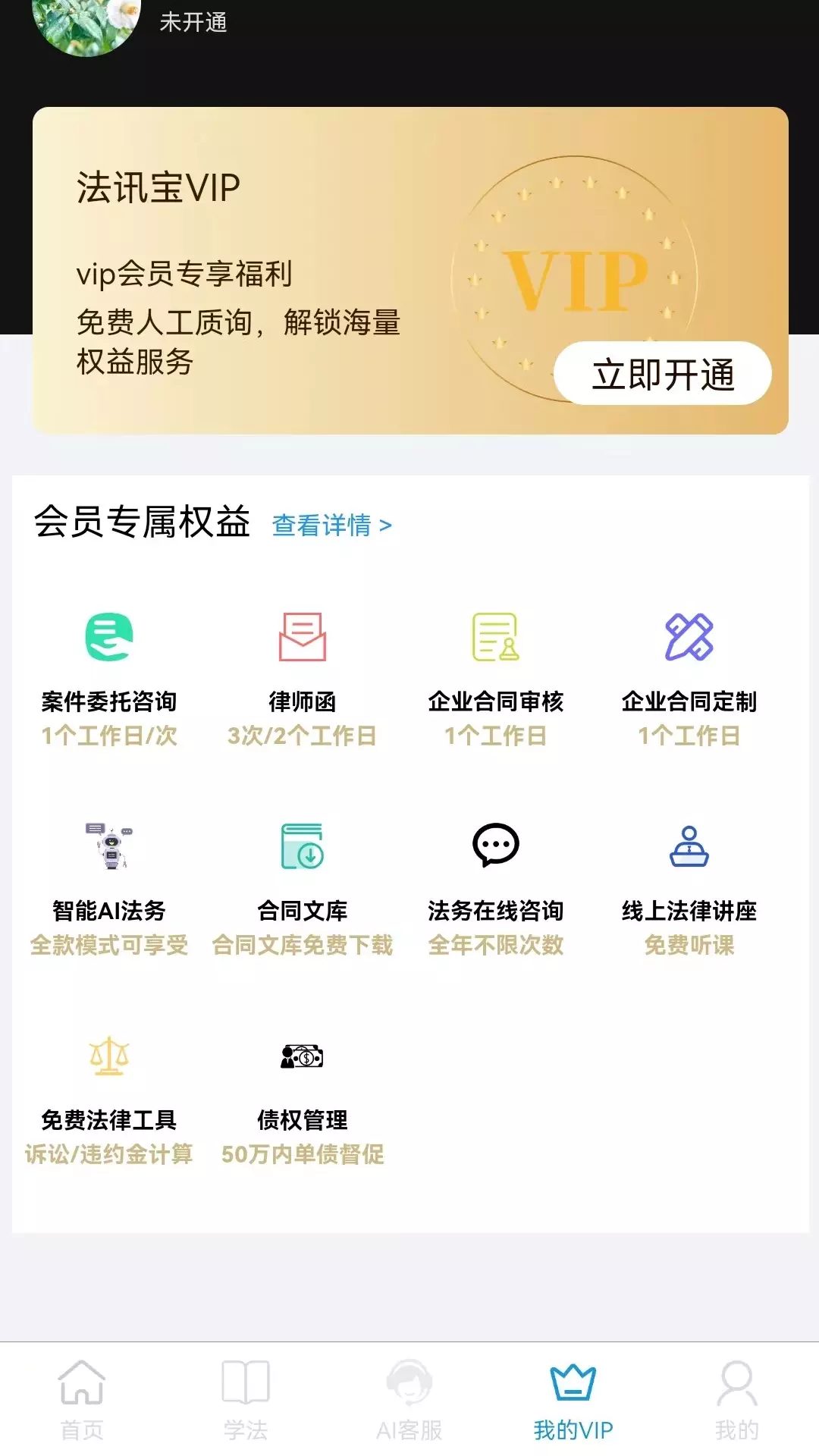
Task: Open 案件委托咨询 benefit
Action: click(x=109, y=679)
